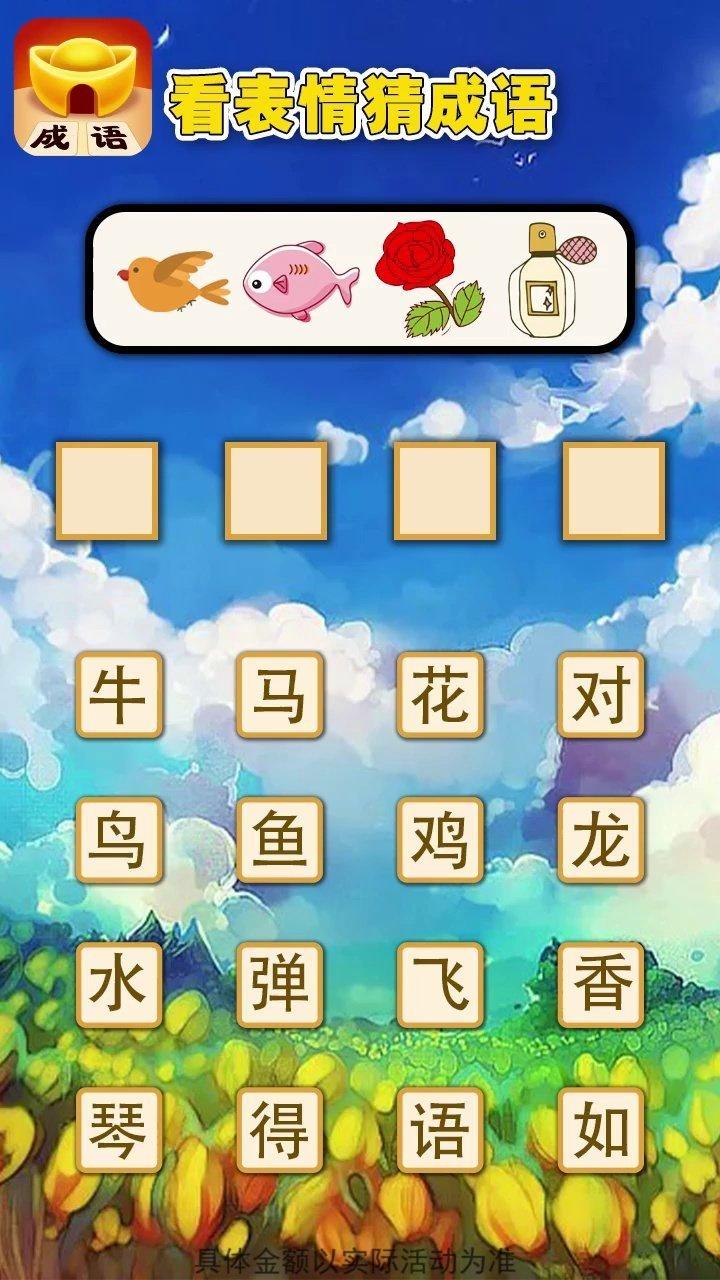Choose the 对 character
The image size is (720, 1280).
601,695
